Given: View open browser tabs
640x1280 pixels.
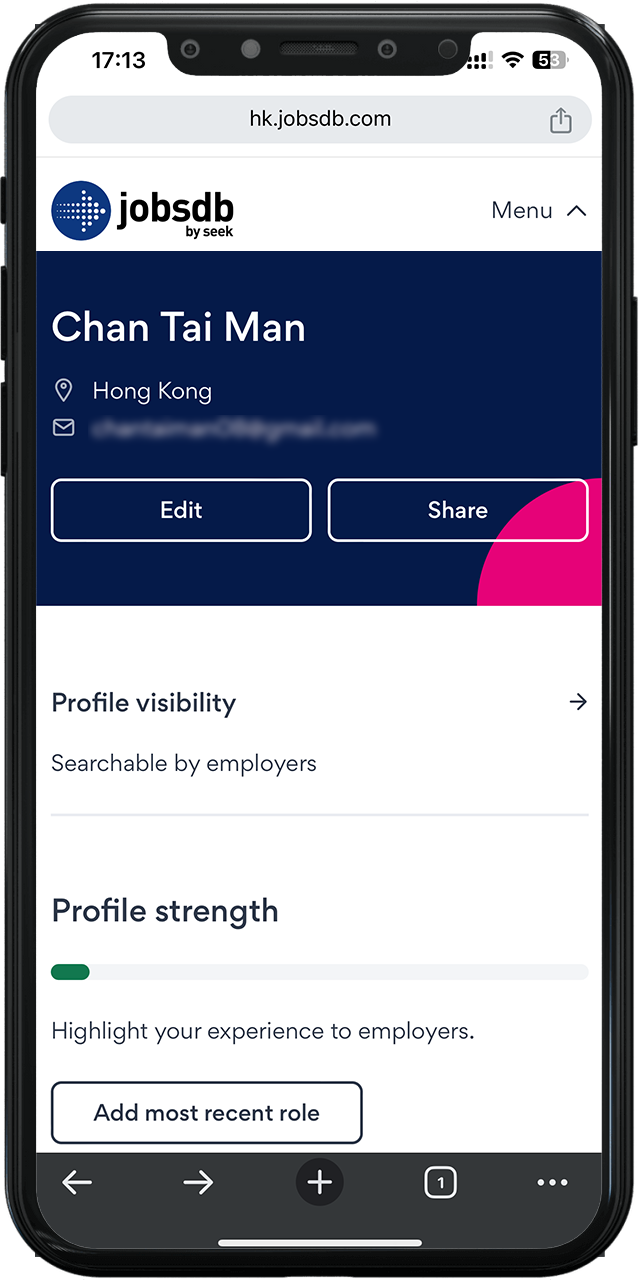Looking at the screenshot, I should 440,1183.
